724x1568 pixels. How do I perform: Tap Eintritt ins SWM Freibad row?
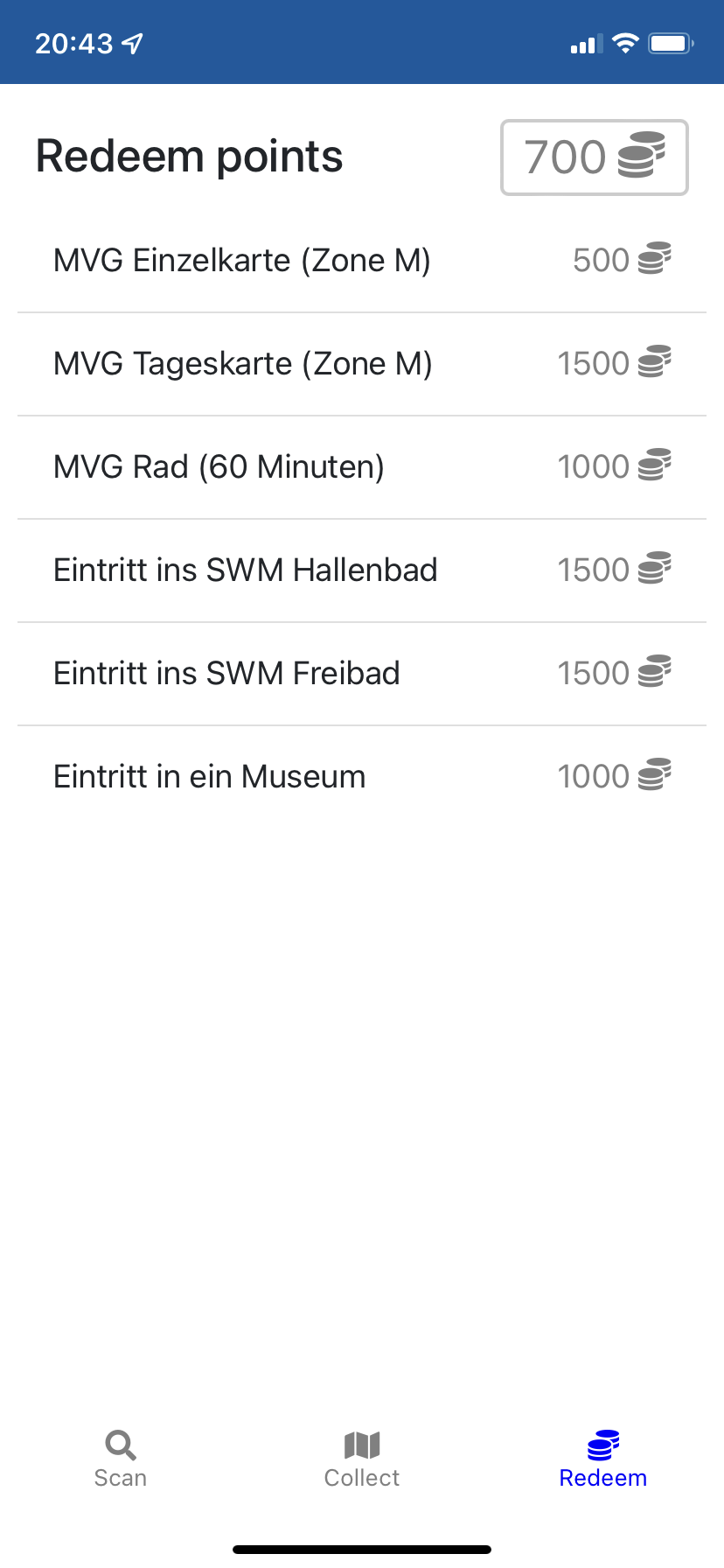(361, 674)
